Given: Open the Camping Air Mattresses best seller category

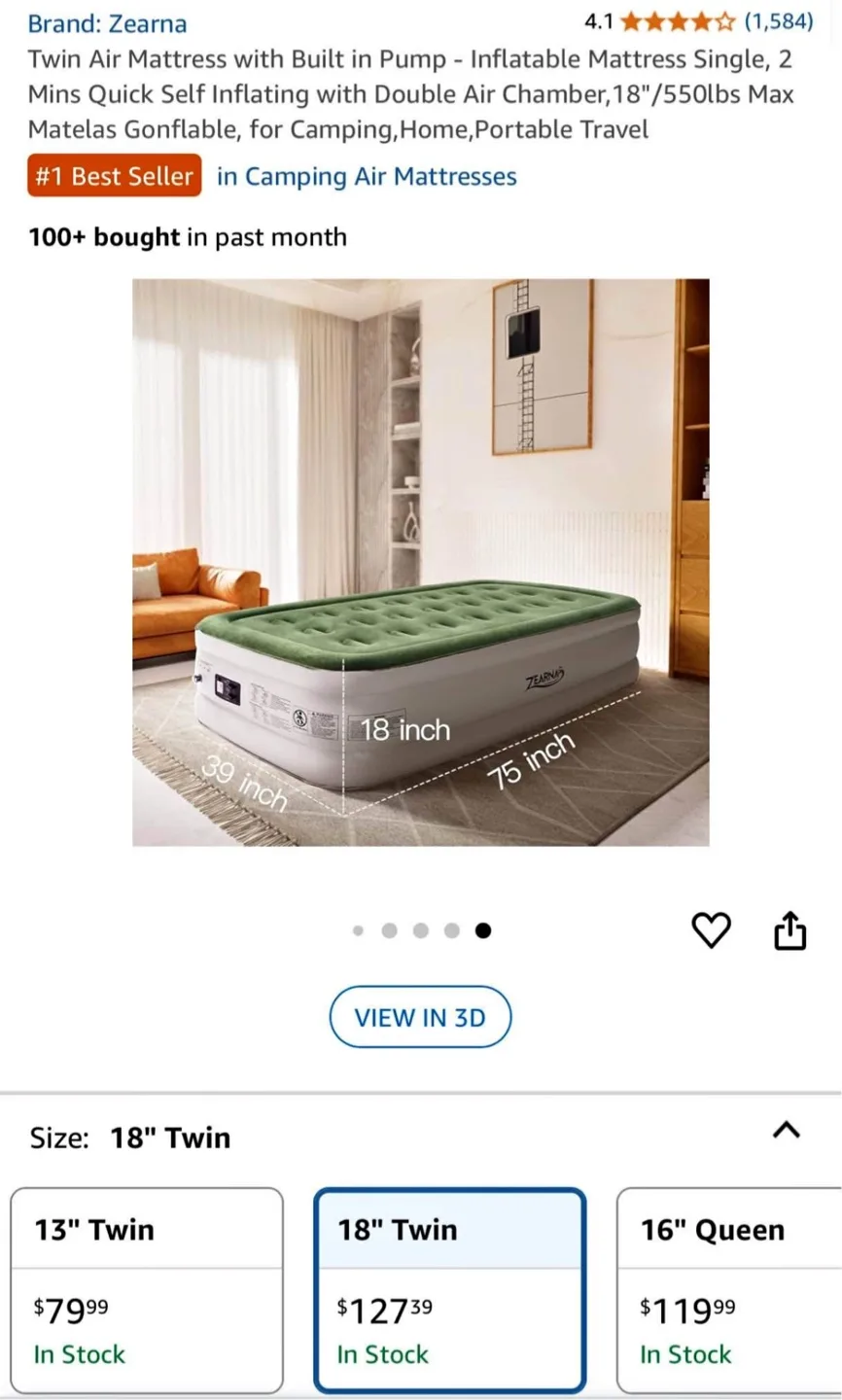Looking at the screenshot, I should pos(367,176).
